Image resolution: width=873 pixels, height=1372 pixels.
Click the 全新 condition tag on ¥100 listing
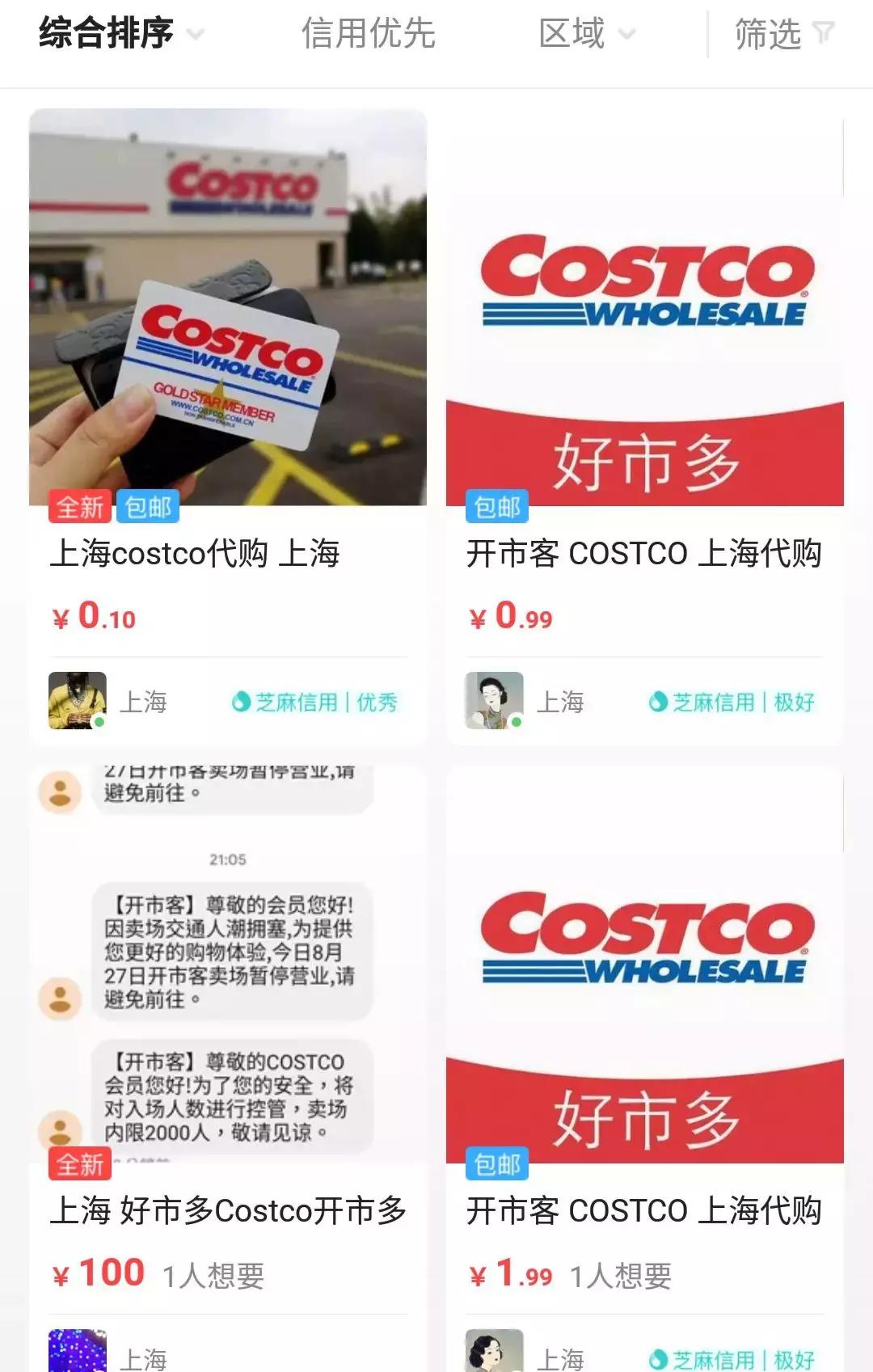point(80,1165)
